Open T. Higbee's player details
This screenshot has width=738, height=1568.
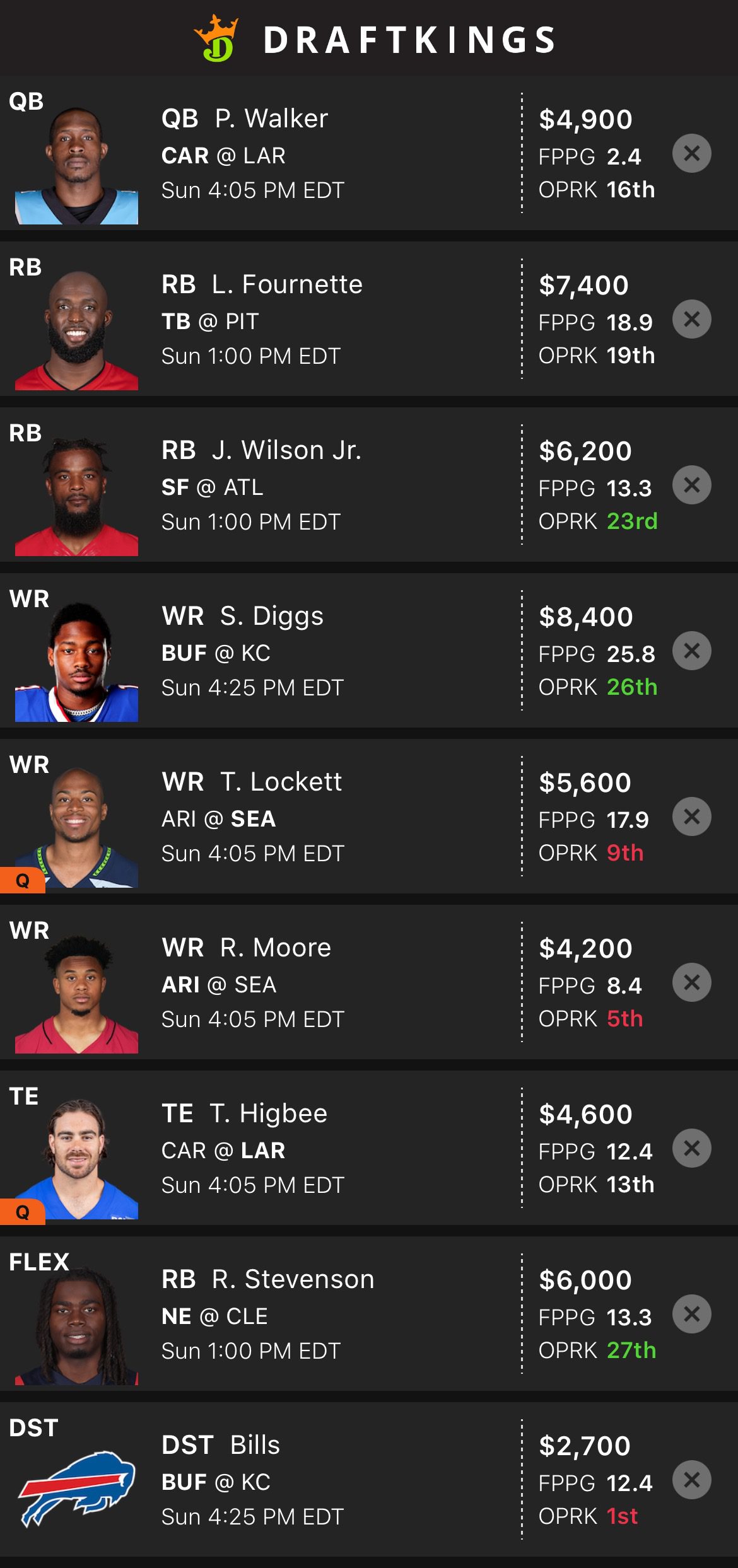click(268, 1114)
